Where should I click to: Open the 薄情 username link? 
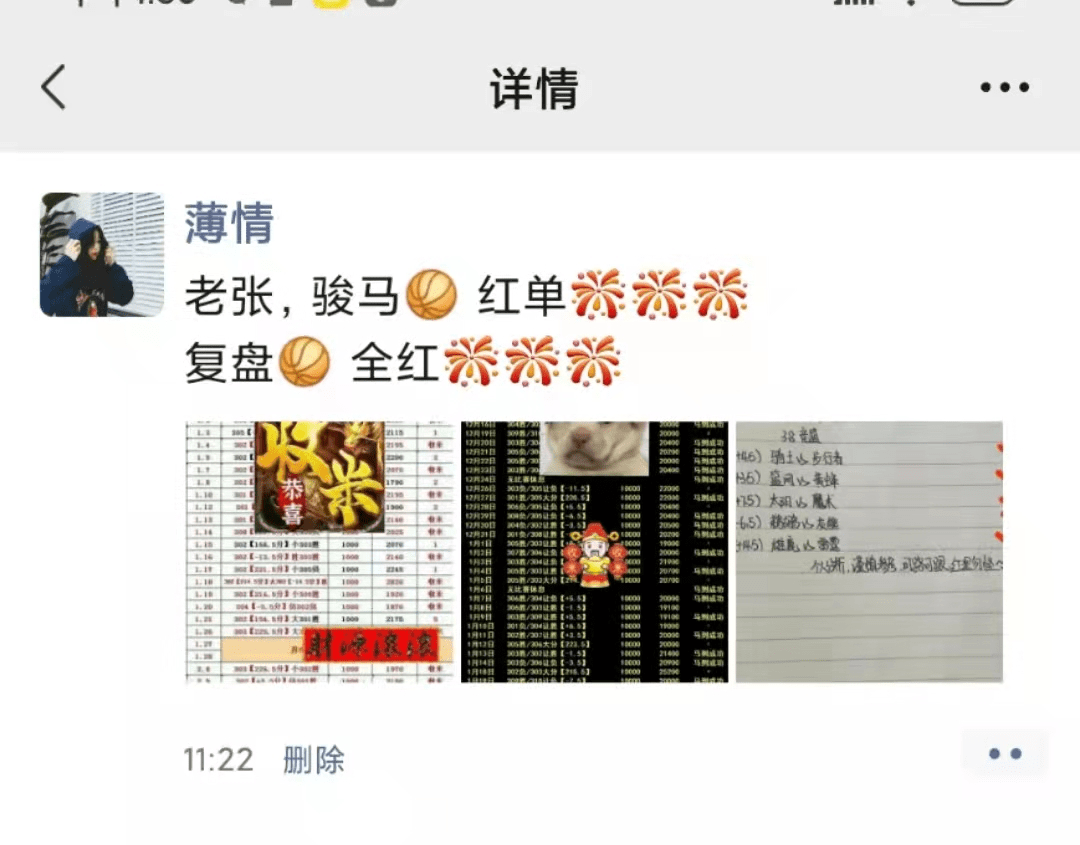[229, 222]
